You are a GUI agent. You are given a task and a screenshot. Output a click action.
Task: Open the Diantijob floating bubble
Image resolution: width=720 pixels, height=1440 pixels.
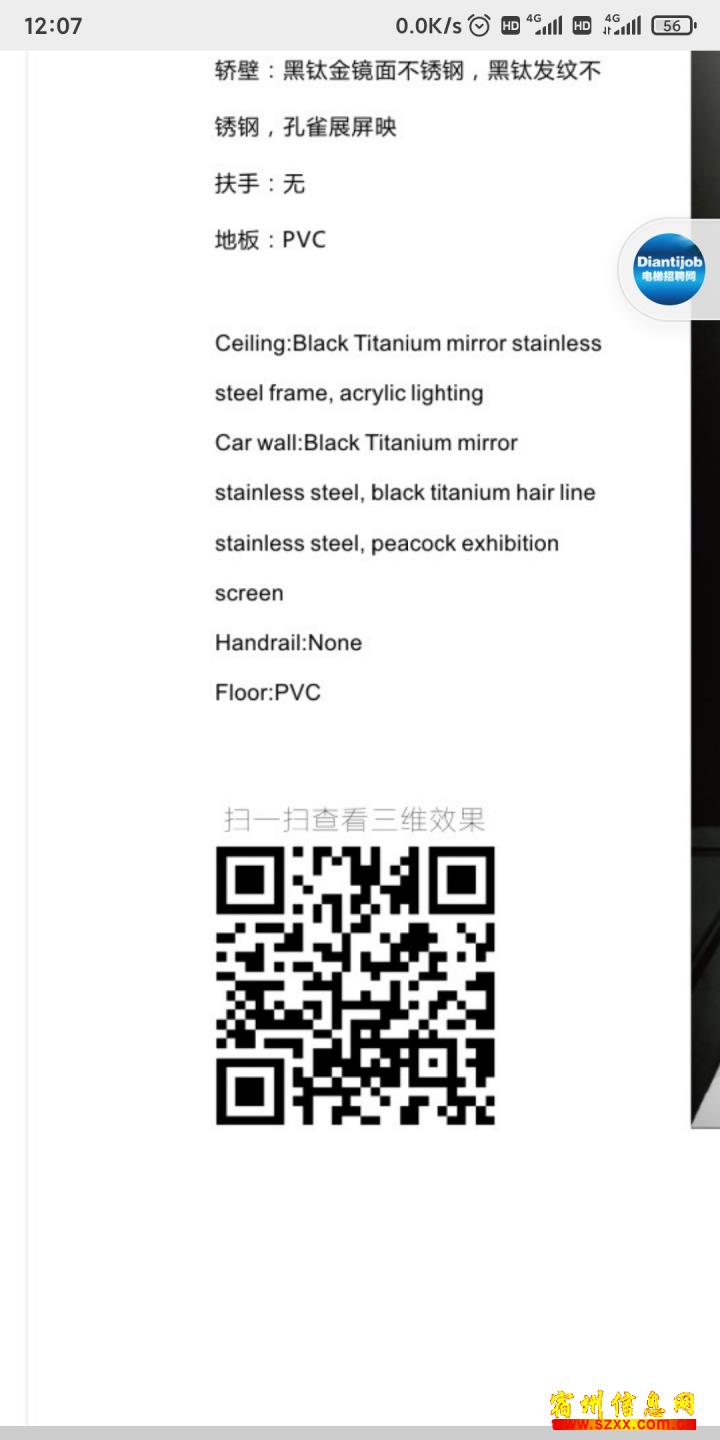click(669, 269)
